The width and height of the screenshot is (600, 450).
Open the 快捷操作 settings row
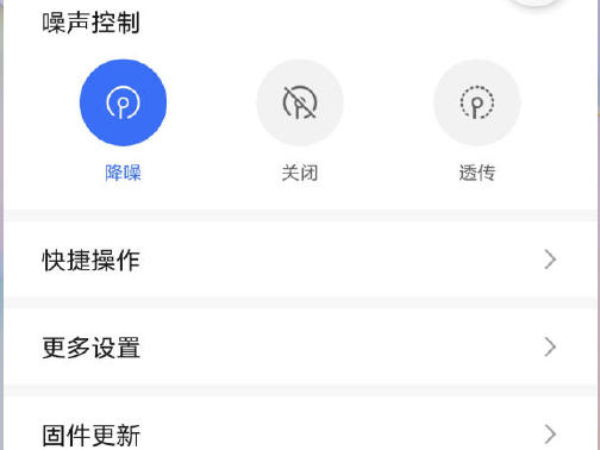pos(300,261)
